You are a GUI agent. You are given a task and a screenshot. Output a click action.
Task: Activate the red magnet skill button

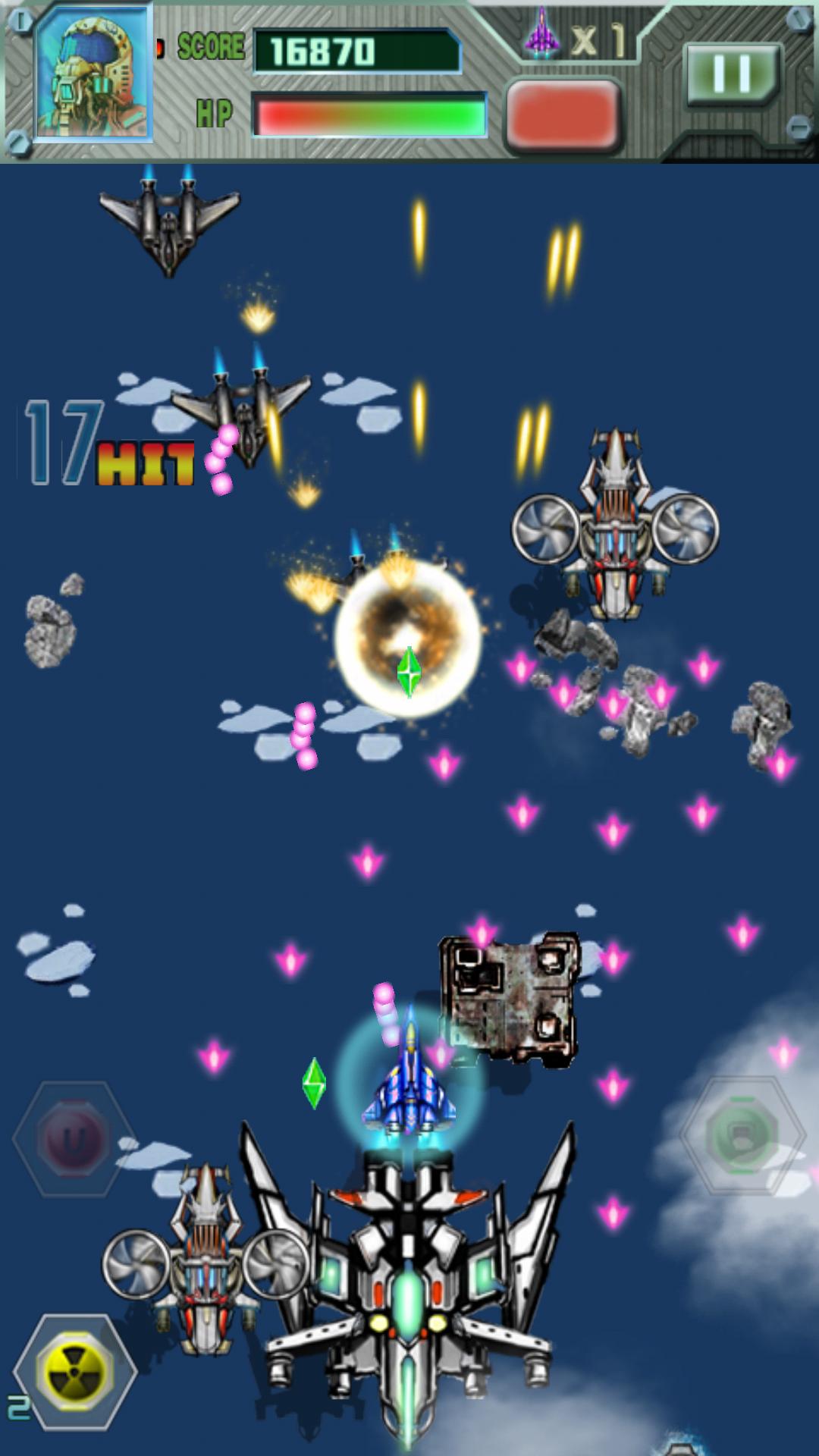pyautogui.click(x=73, y=1137)
